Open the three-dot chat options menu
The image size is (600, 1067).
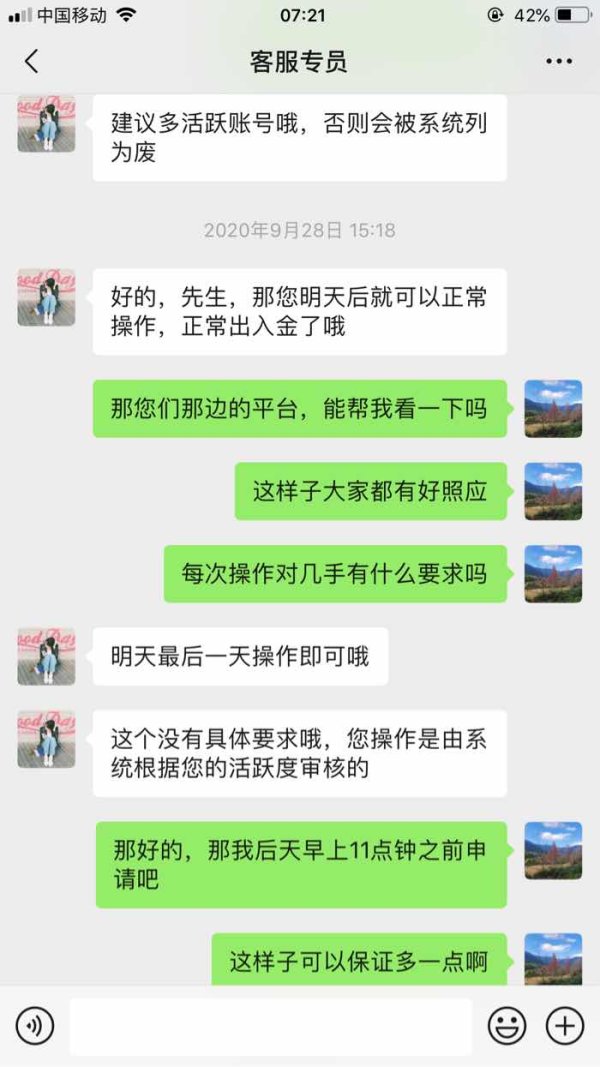coord(559,61)
